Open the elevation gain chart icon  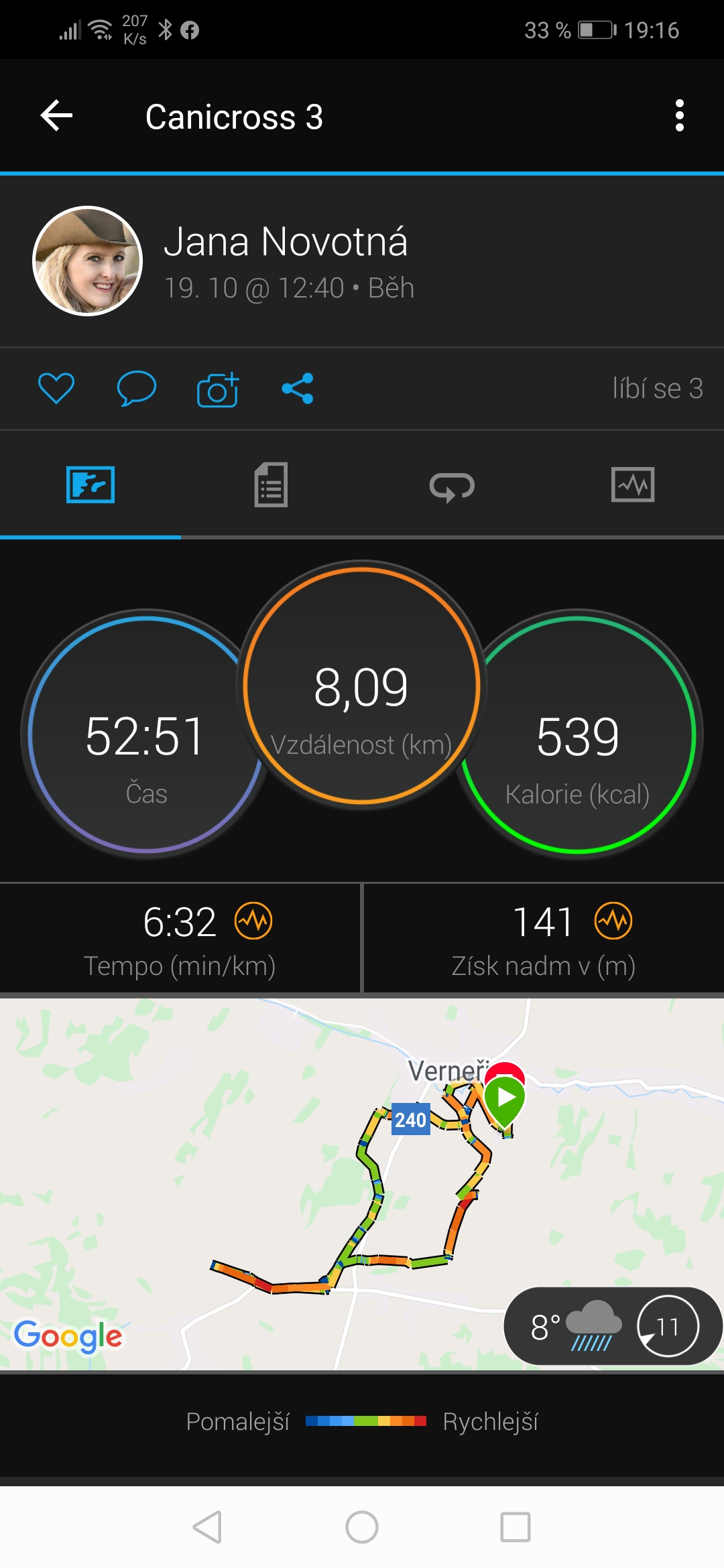click(x=613, y=921)
